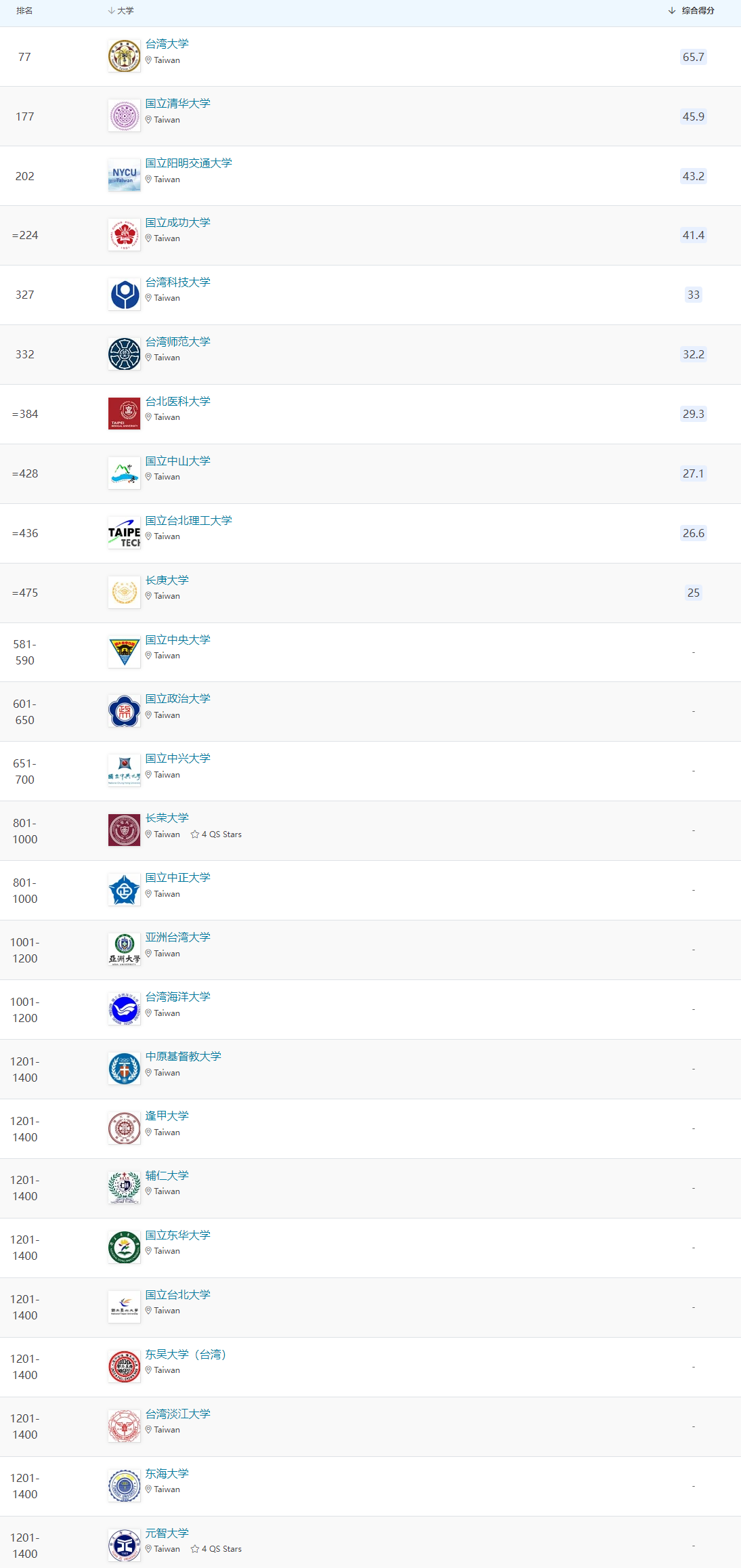This screenshot has width=741, height=1568.
Task: Select 辅仁大学 in the ranking
Action: pos(167,1176)
